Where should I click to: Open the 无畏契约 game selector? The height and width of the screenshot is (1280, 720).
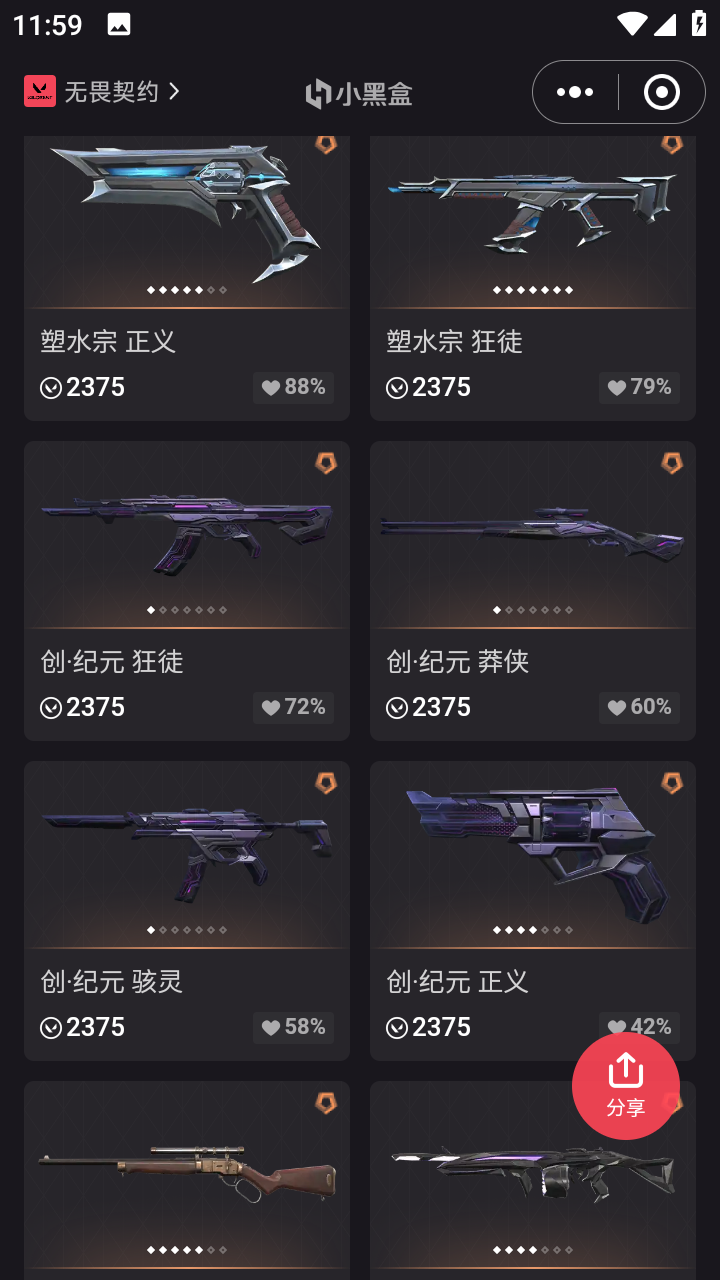click(x=102, y=92)
